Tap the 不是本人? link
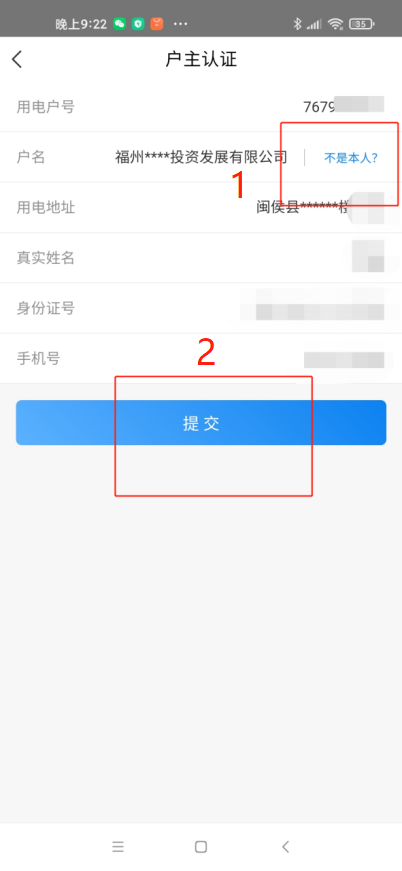The width and height of the screenshot is (402, 871). 351,158
